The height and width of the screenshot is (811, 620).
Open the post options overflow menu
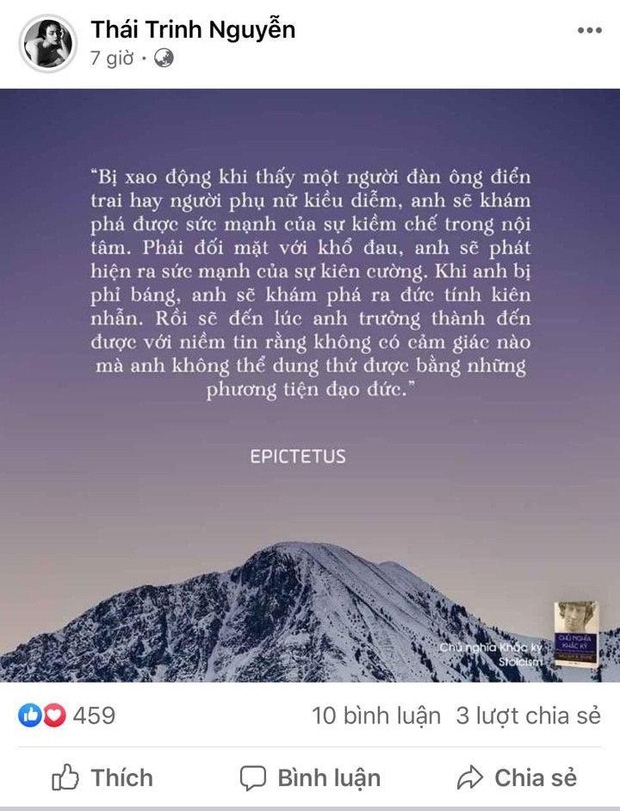point(589,32)
